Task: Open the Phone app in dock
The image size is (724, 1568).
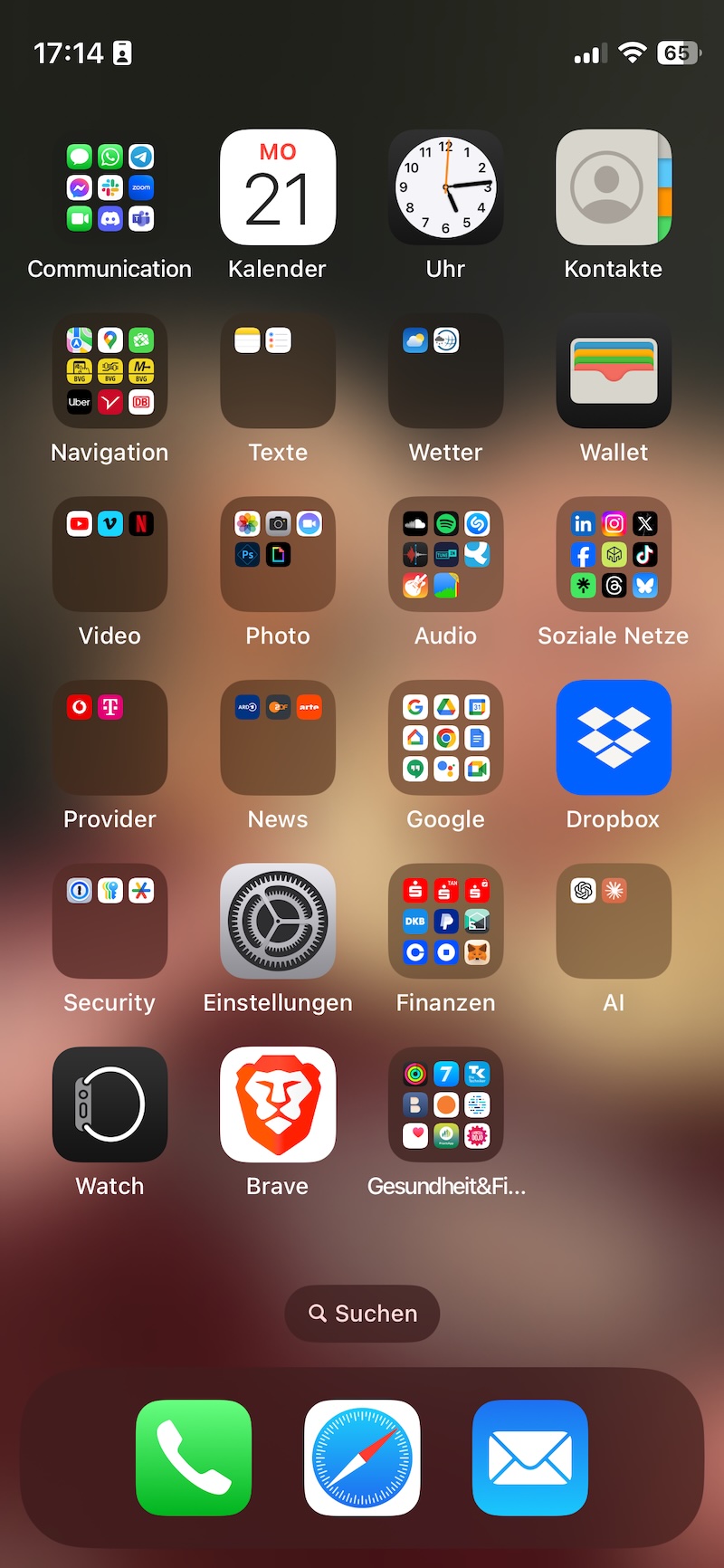Action: click(x=194, y=1458)
